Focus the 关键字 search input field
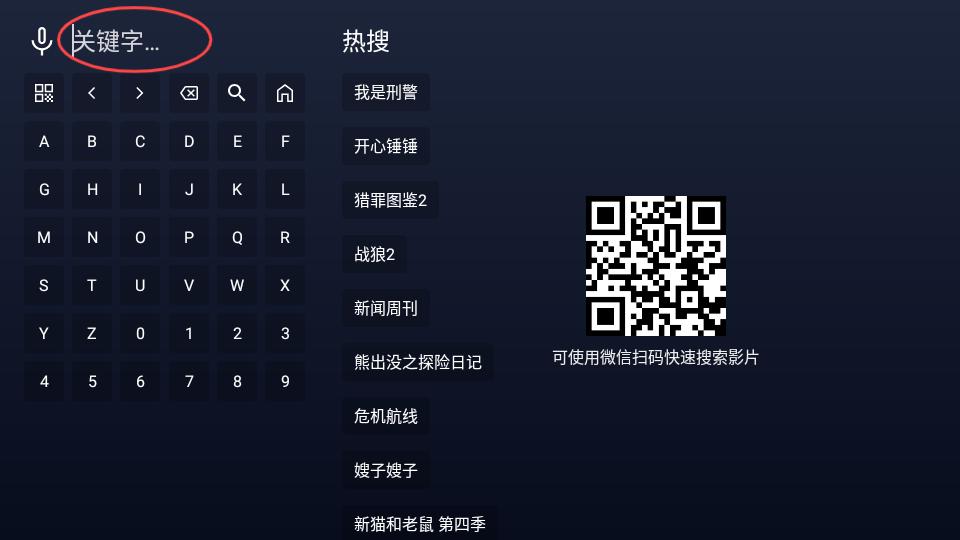The width and height of the screenshot is (960, 540). point(140,41)
